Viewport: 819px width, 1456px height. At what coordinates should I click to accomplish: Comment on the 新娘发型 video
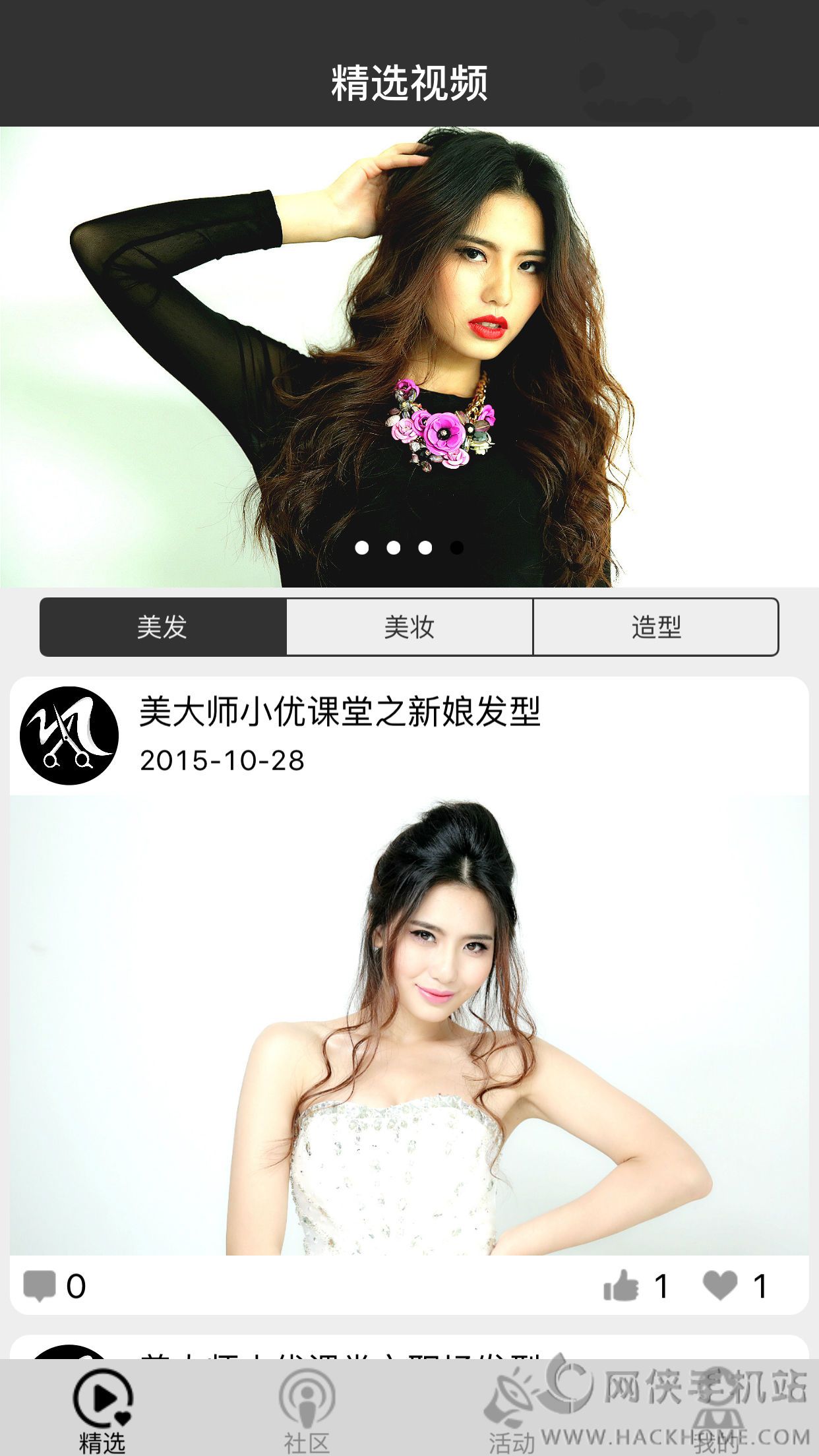tap(40, 1286)
